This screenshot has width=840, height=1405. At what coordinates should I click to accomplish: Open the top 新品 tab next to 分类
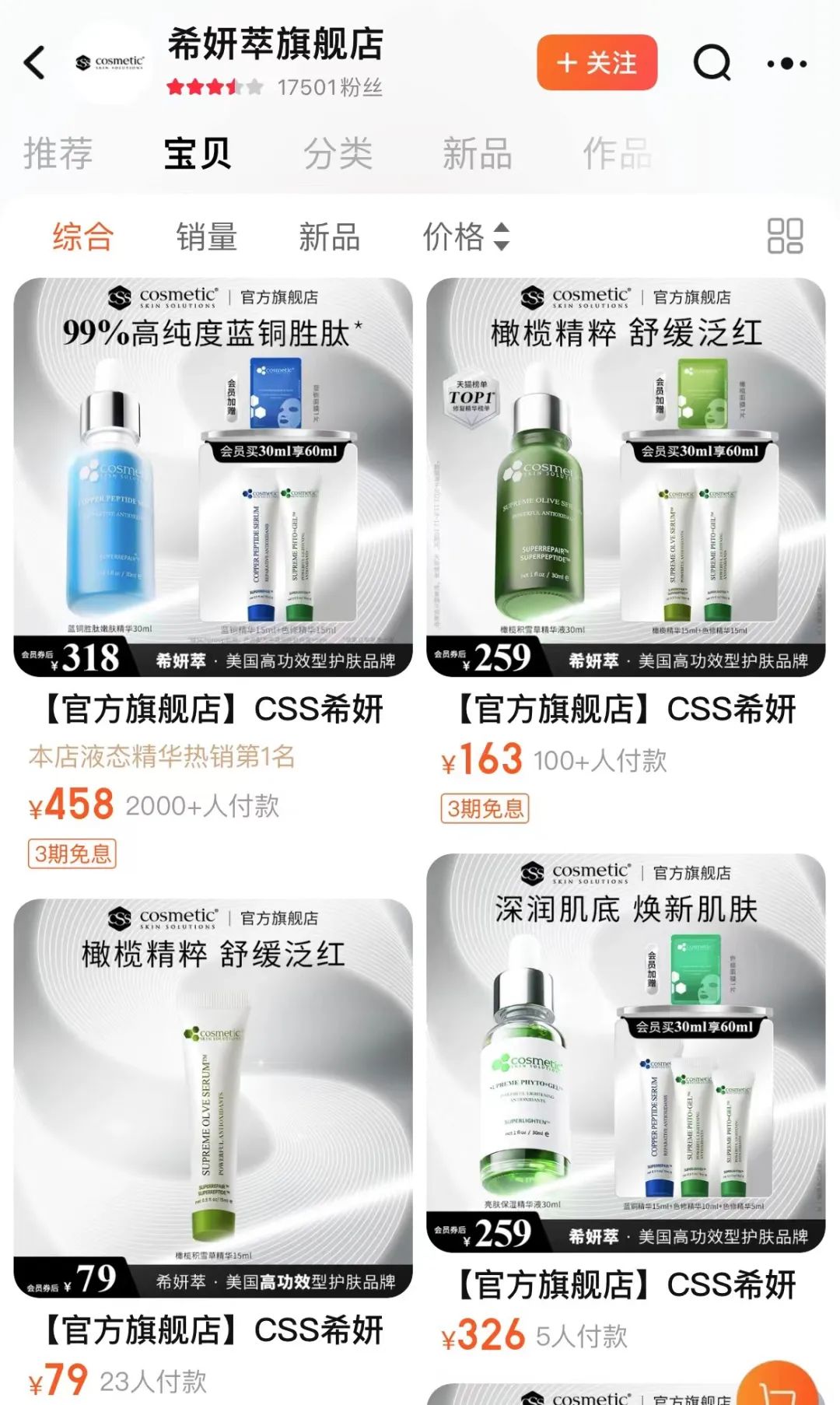tap(477, 153)
